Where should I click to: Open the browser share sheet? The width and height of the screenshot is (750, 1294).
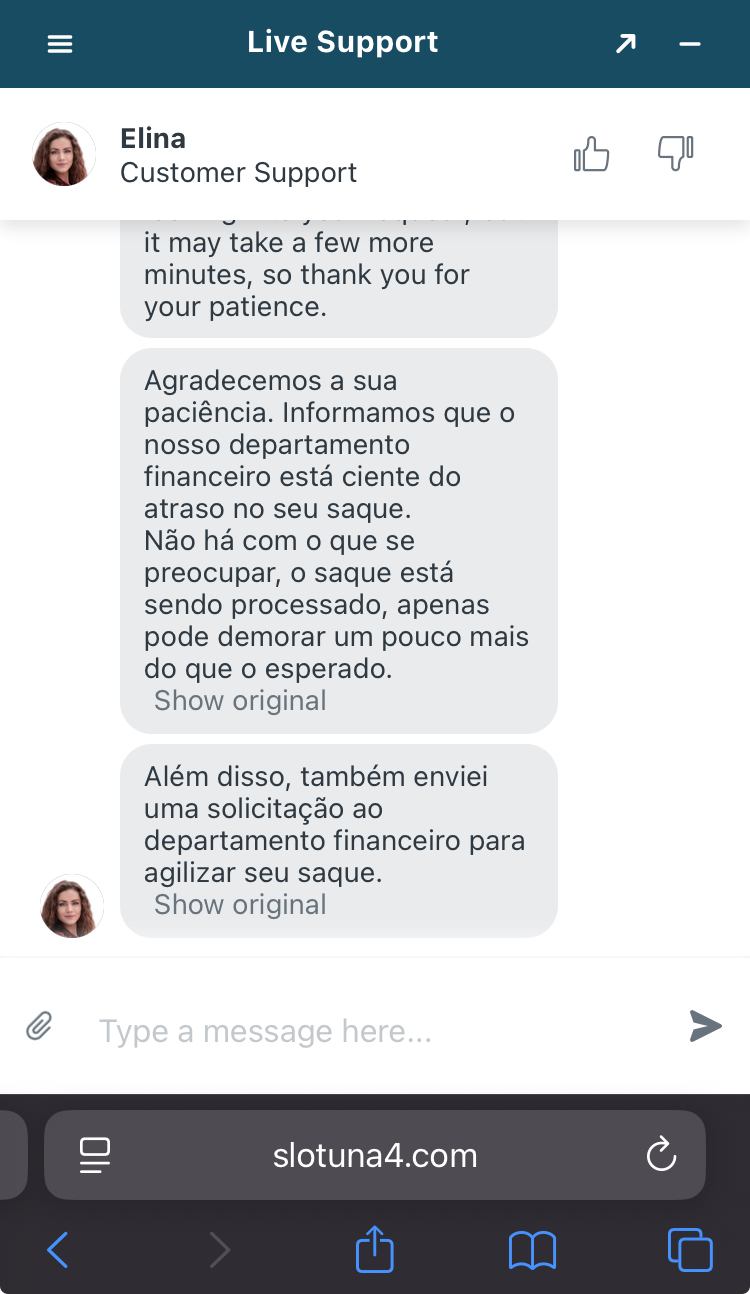(x=375, y=1250)
